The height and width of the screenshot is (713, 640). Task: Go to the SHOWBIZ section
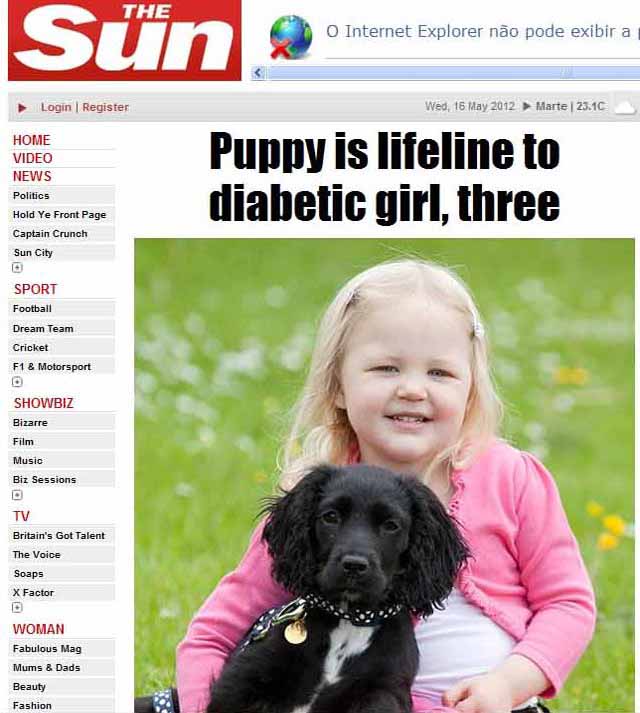(x=43, y=403)
